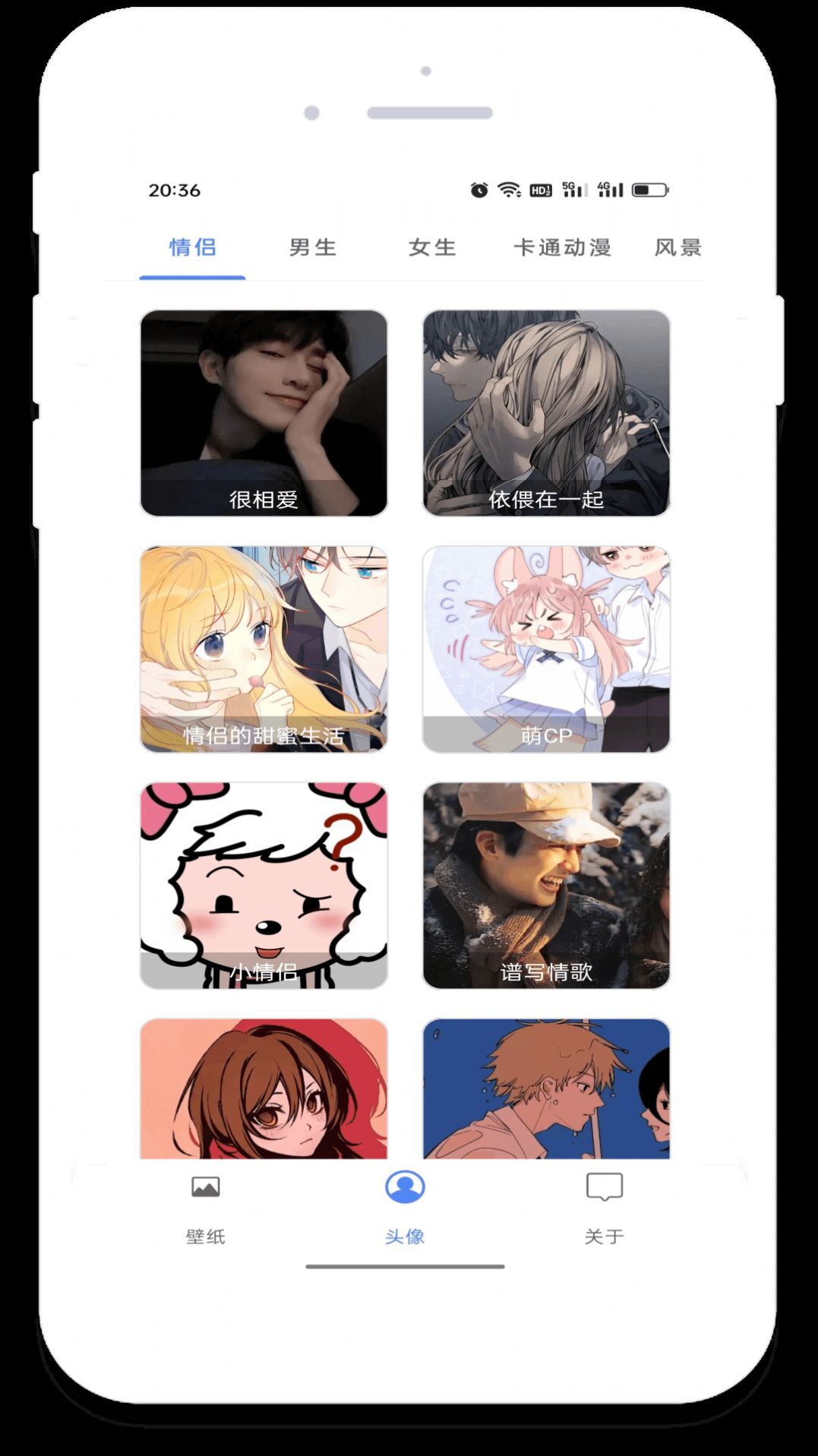The height and width of the screenshot is (1456, 818).
Task: Select the 风景 tab
Action: (677, 248)
